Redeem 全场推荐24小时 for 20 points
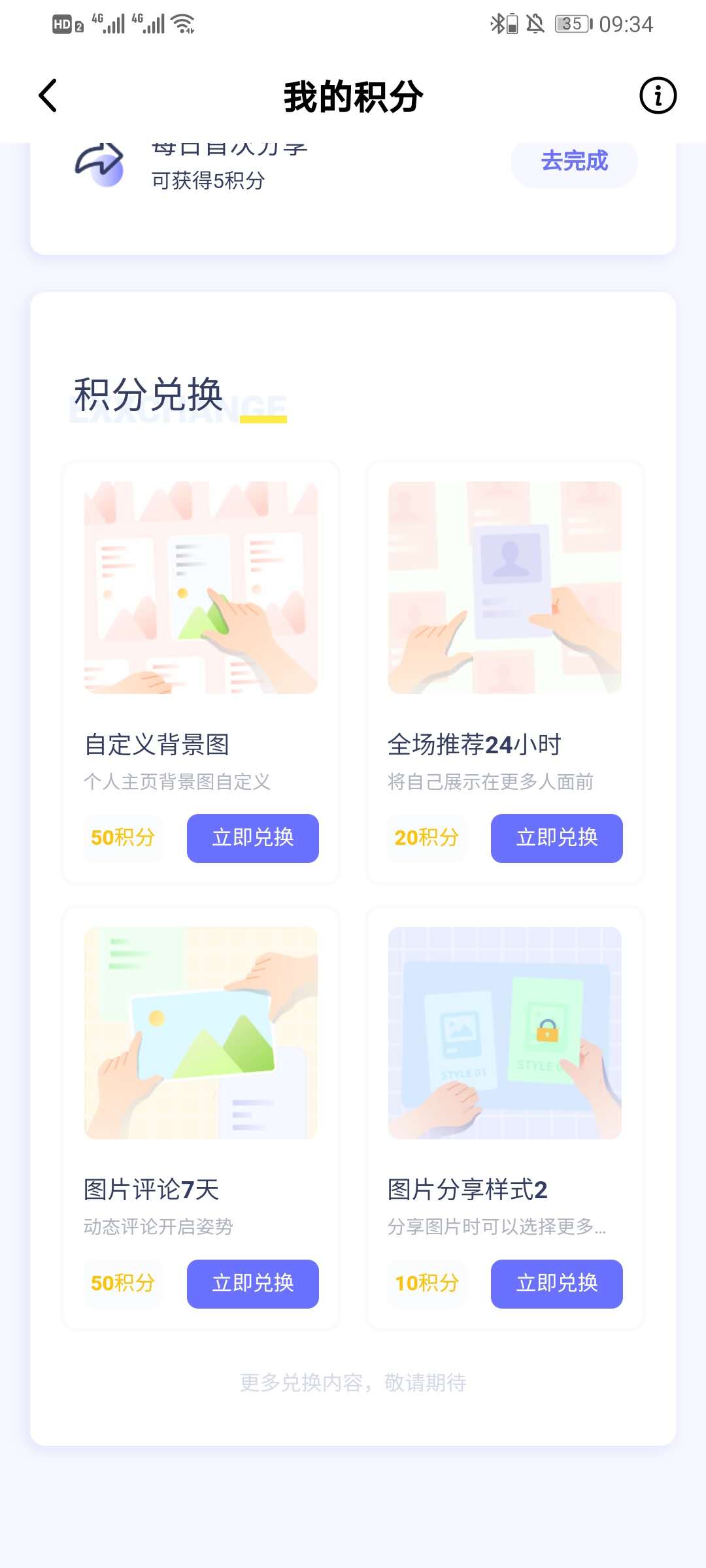Viewport: 706px width, 1568px height. click(x=556, y=838)
